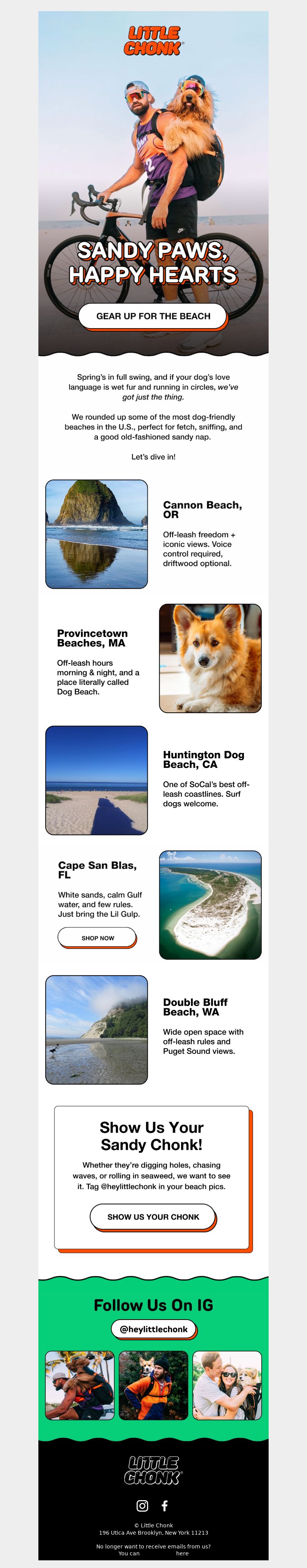This screenshot has height=1568, width=307.
Task: Open the Instagram icon in the footer
Action: point(142,1505)
